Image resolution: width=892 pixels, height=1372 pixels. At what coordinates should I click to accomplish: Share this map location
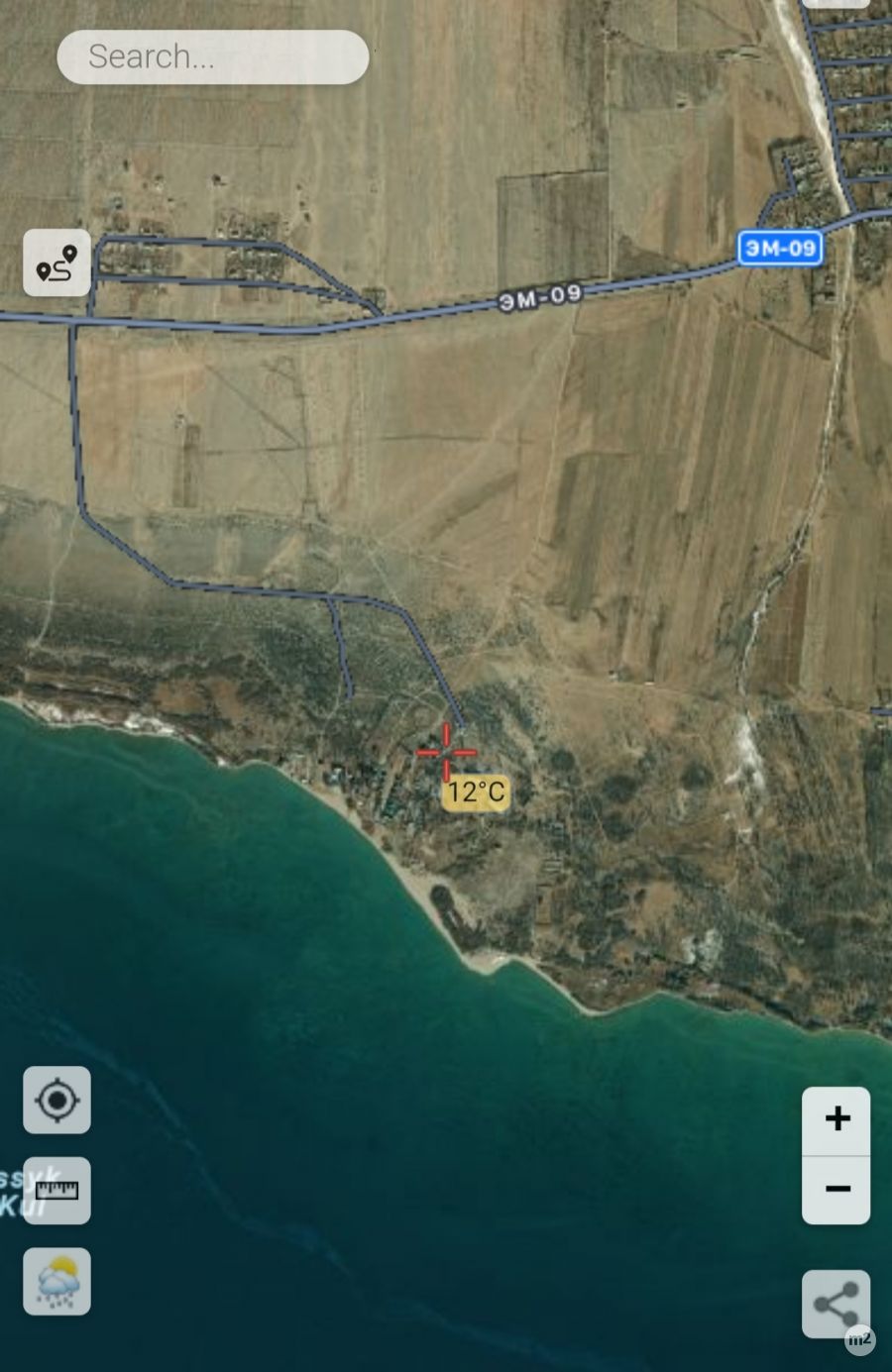click(x=836, y=1303)
